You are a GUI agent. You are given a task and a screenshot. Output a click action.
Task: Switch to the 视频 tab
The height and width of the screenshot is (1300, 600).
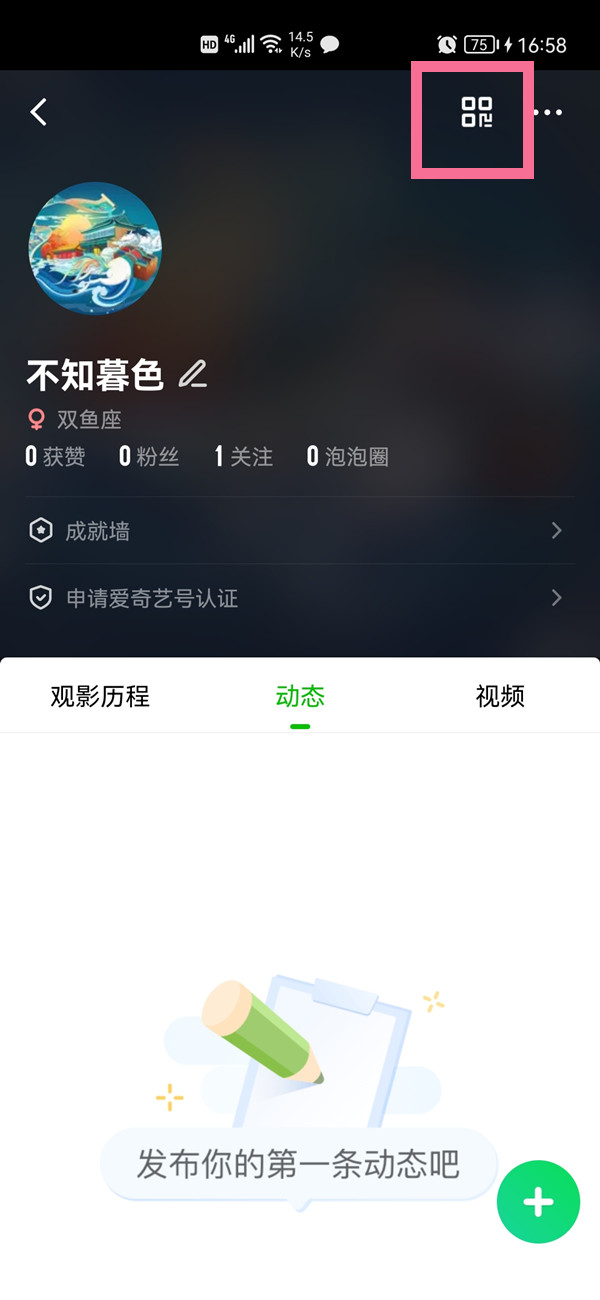500,696
